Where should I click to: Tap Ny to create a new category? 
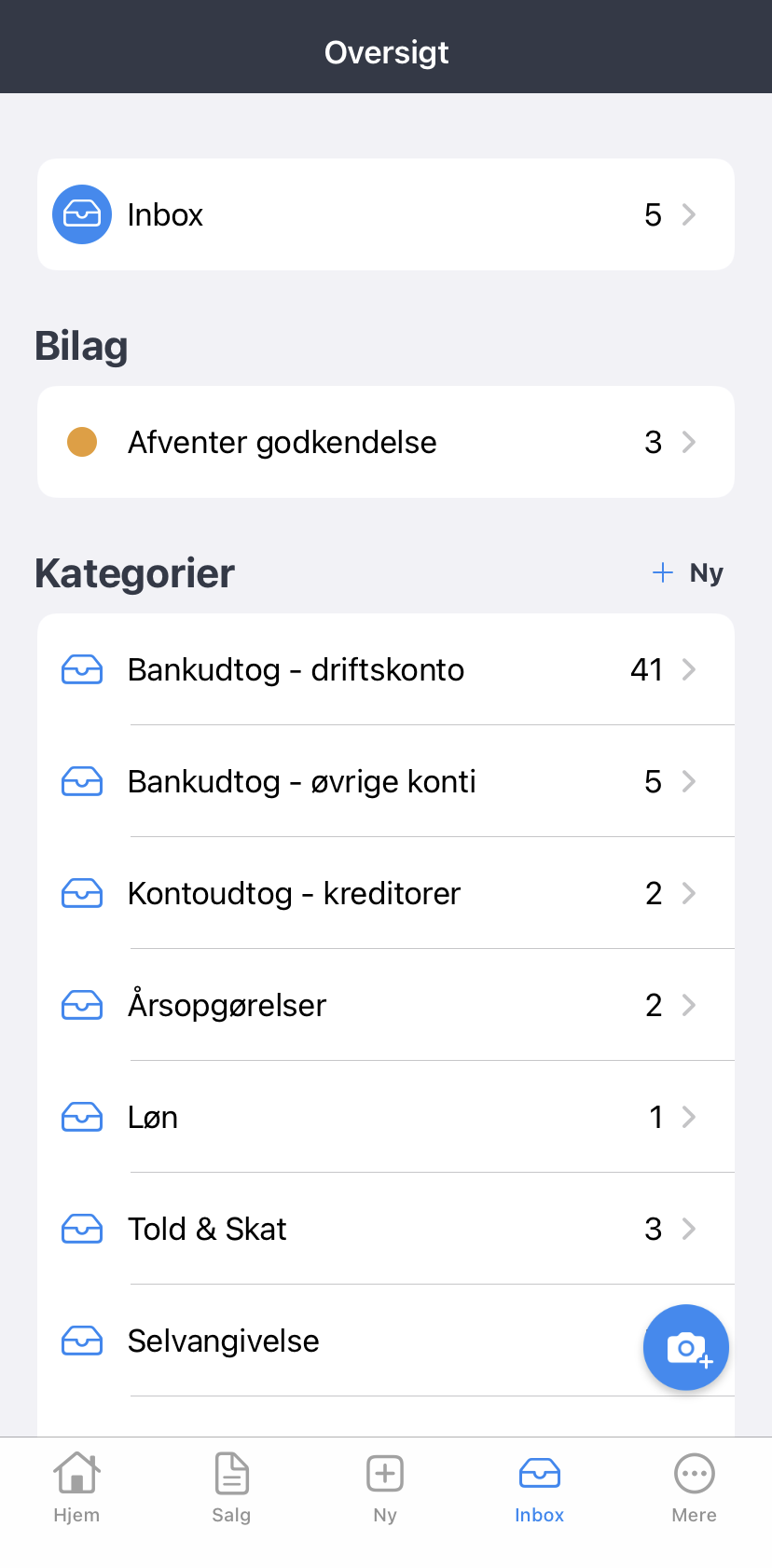(x=687, y=572)
